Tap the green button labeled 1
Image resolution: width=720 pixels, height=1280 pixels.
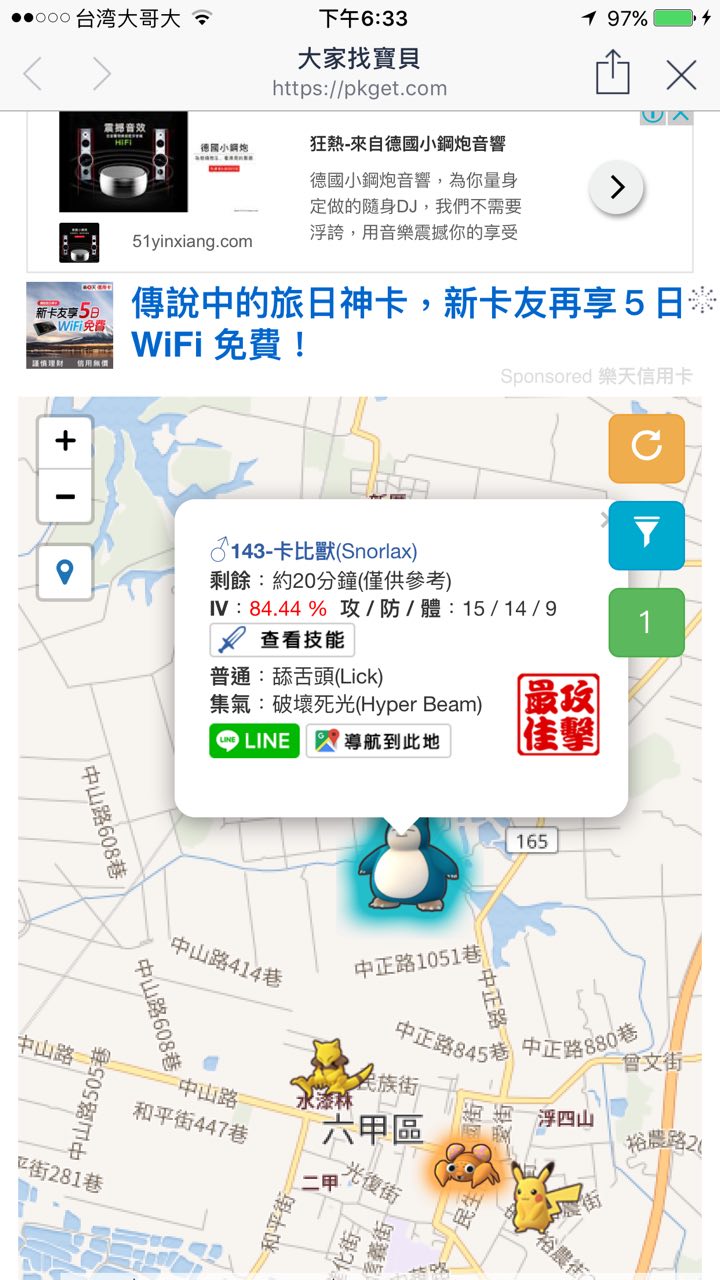646,622
